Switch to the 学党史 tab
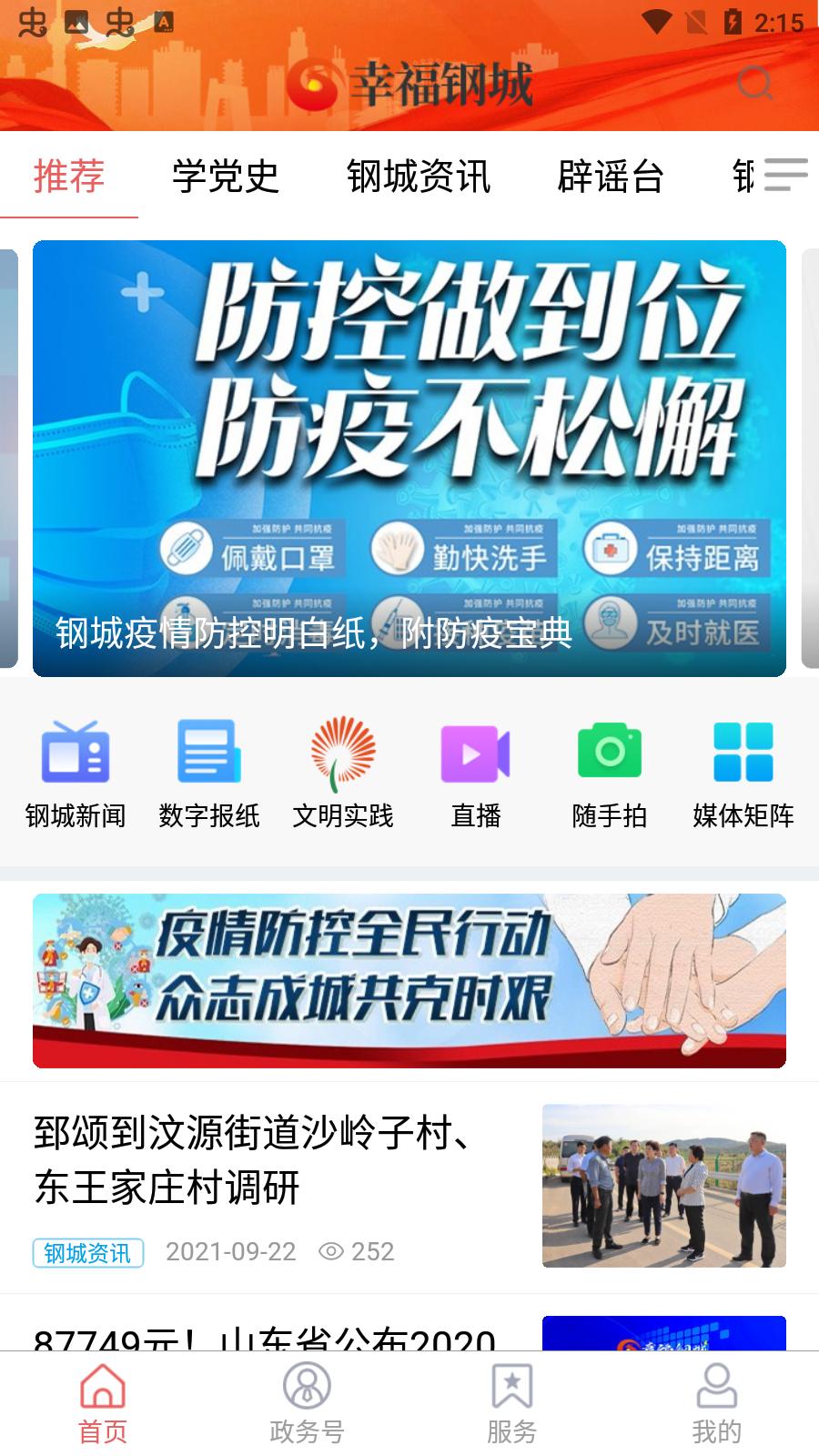819x1456 pixels. [x=225, y=176]
